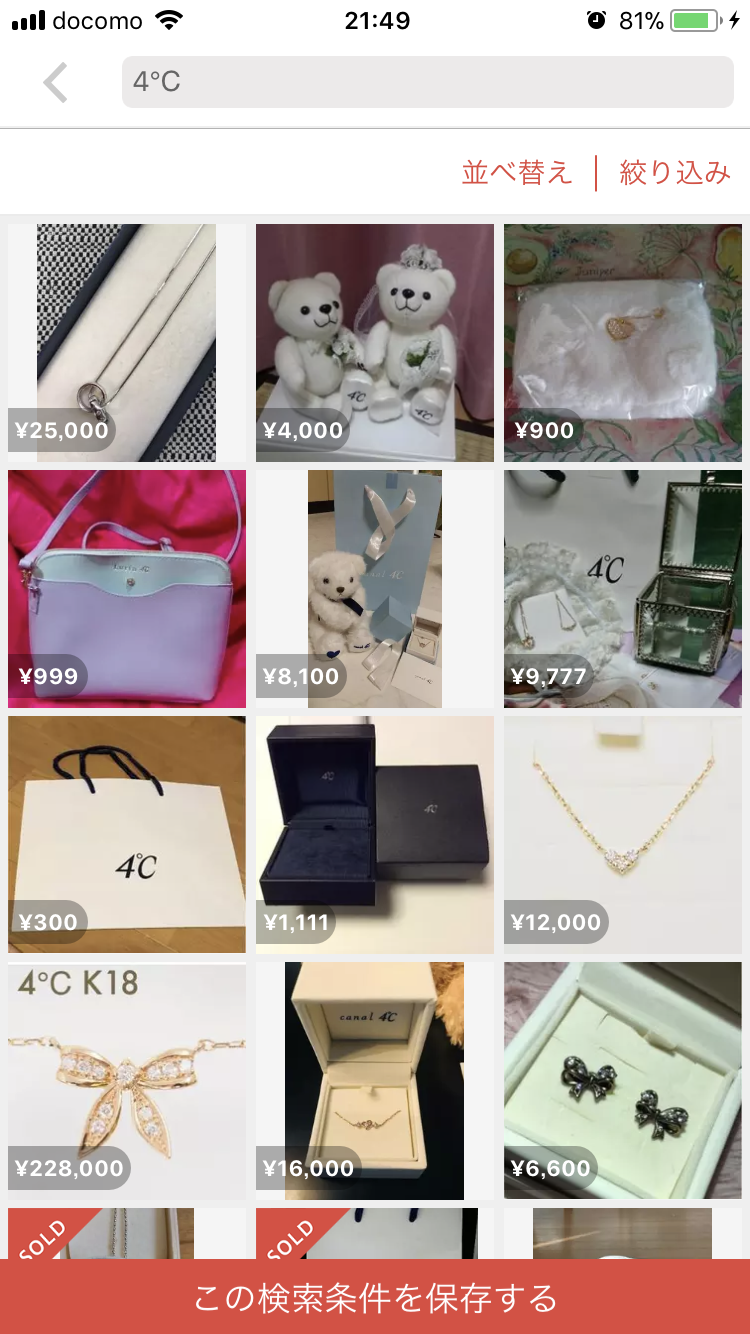This screenshot has width=750, height=1334.
Task: Open the ¥25,000 necklace listing
Action: [127, 343]
